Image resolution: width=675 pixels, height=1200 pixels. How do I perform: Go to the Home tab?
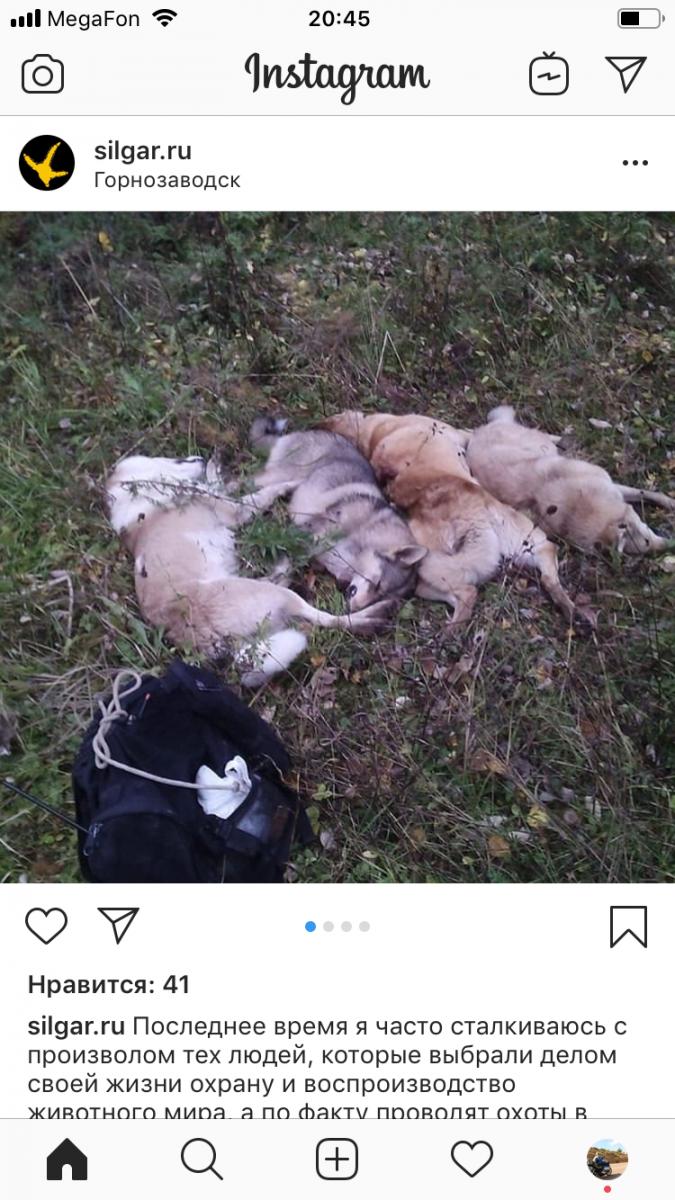point(67,1160)
